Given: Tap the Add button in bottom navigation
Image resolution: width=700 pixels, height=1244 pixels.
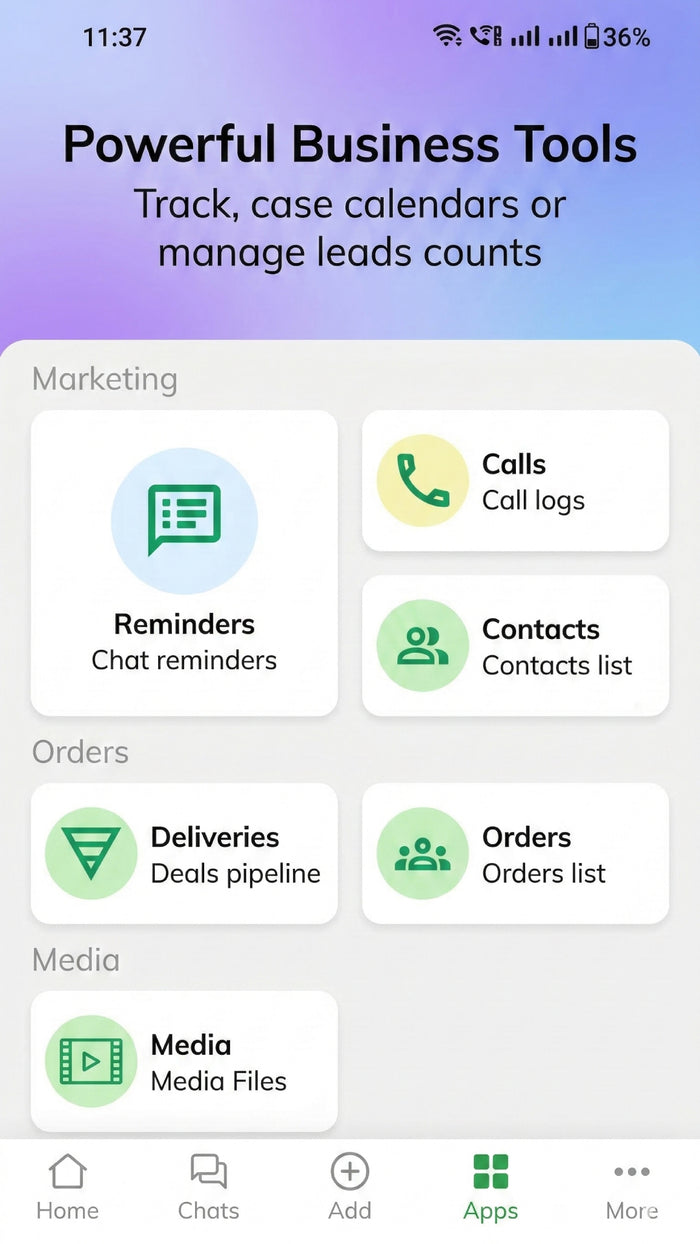Looking at the screenshot, I should coord(350,1187).
